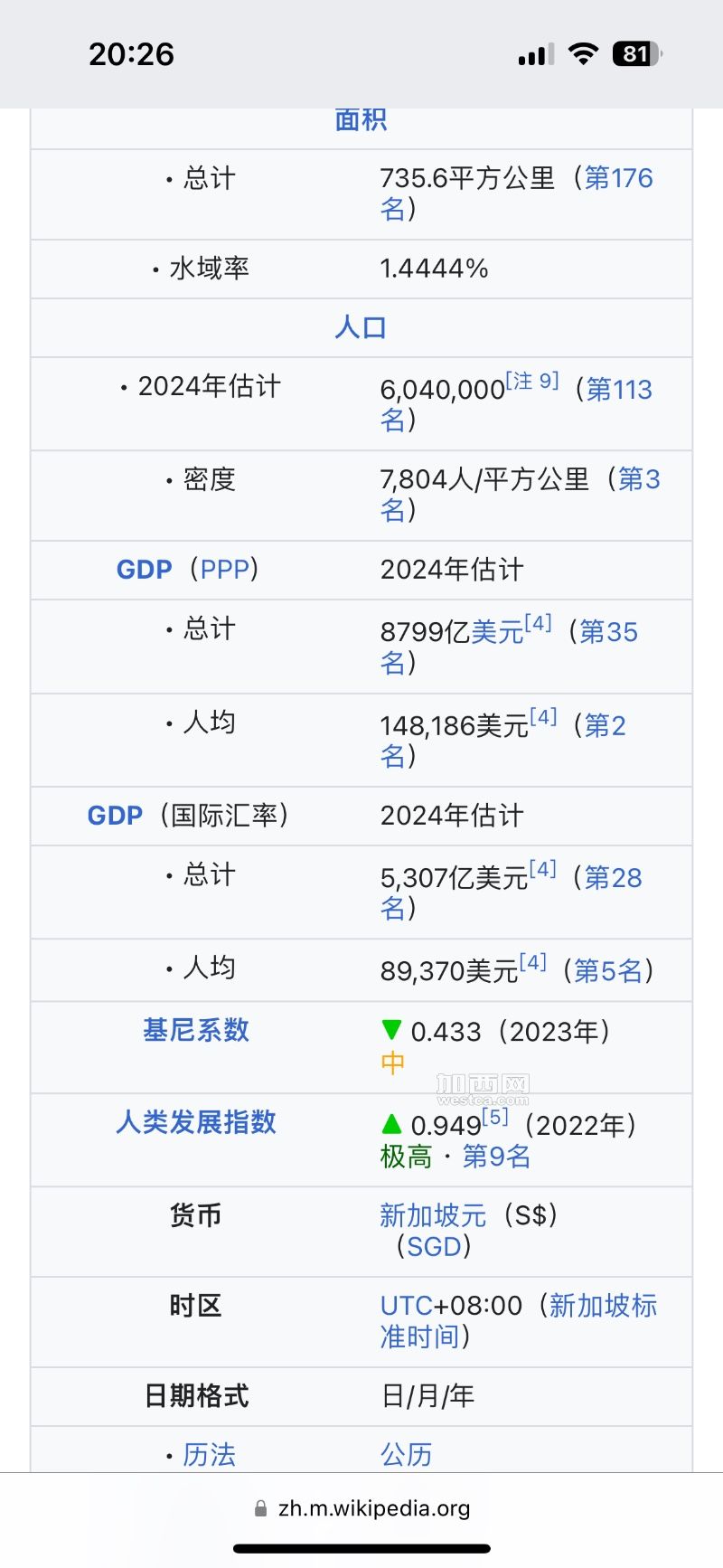
Task: Follow the 人口 (population) heading link
Action: coord(361,327)
